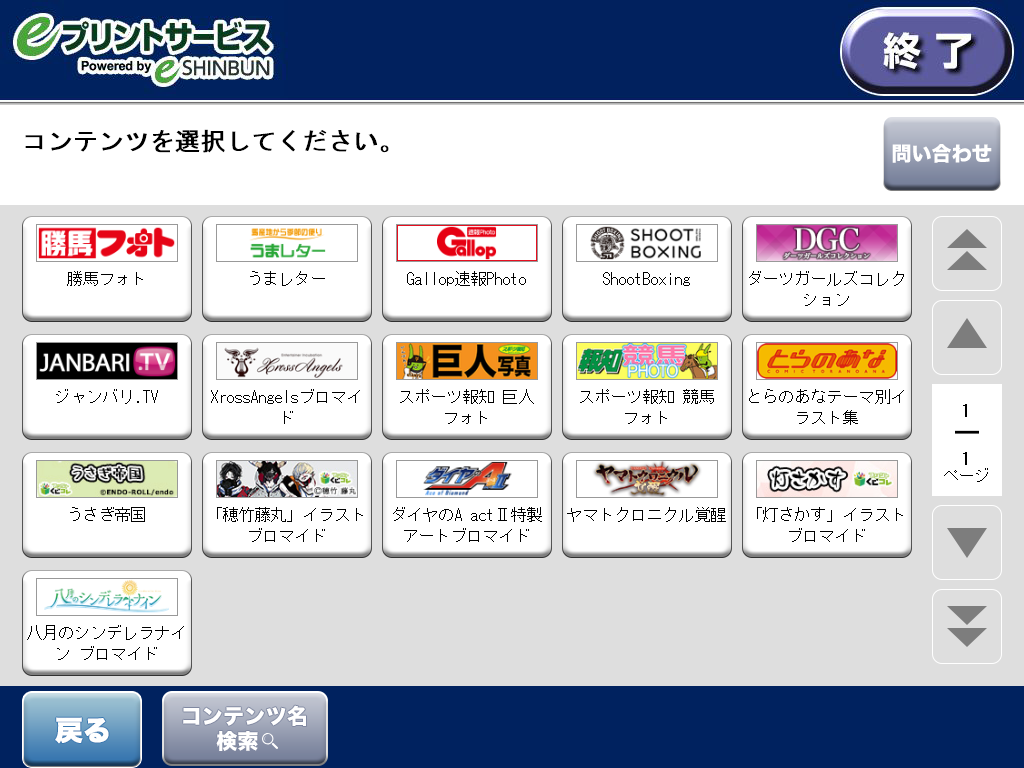Viewport: 1024px width, 768px height.
Task: Choose スポーツ報知 競馬フォト
Action: click(647, 385)
